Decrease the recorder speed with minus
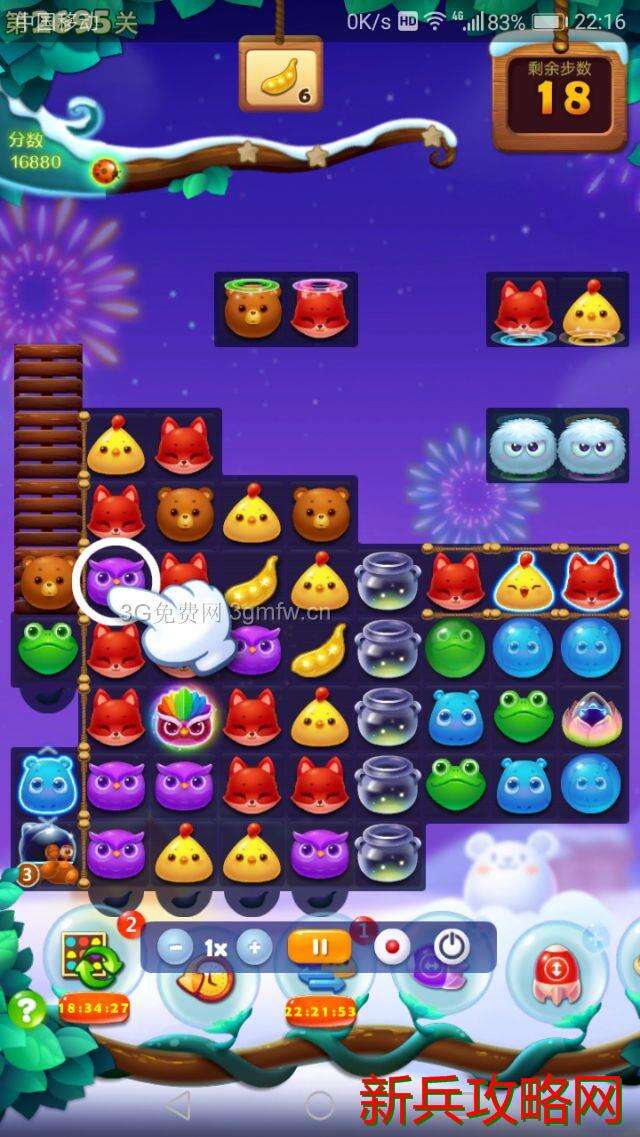Image resolution: width=640 pixels, height=1137 pixels. (175, 946)
